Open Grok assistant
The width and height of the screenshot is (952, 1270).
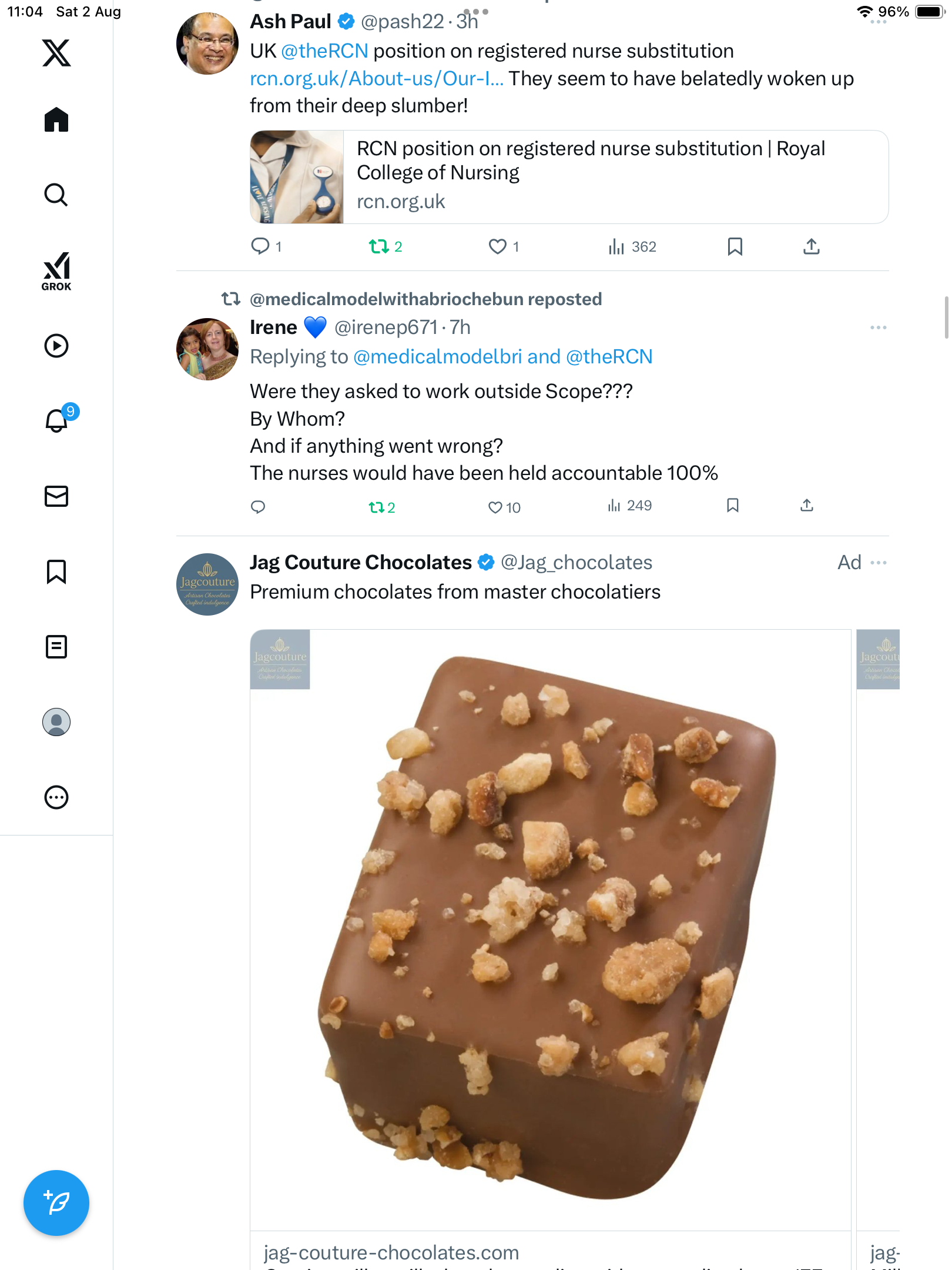point(56,272)
